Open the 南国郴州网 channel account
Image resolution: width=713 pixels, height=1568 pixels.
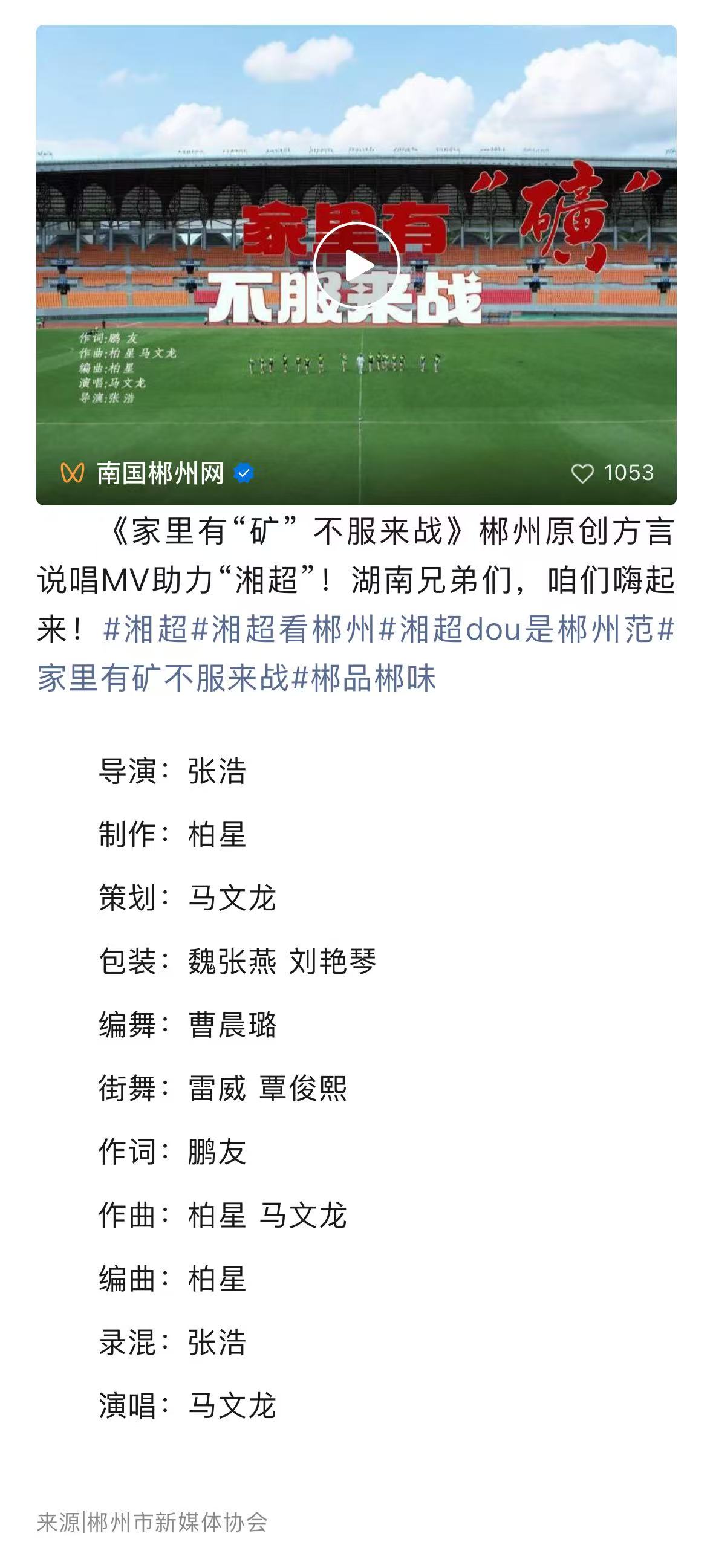(x=160, y=473)
